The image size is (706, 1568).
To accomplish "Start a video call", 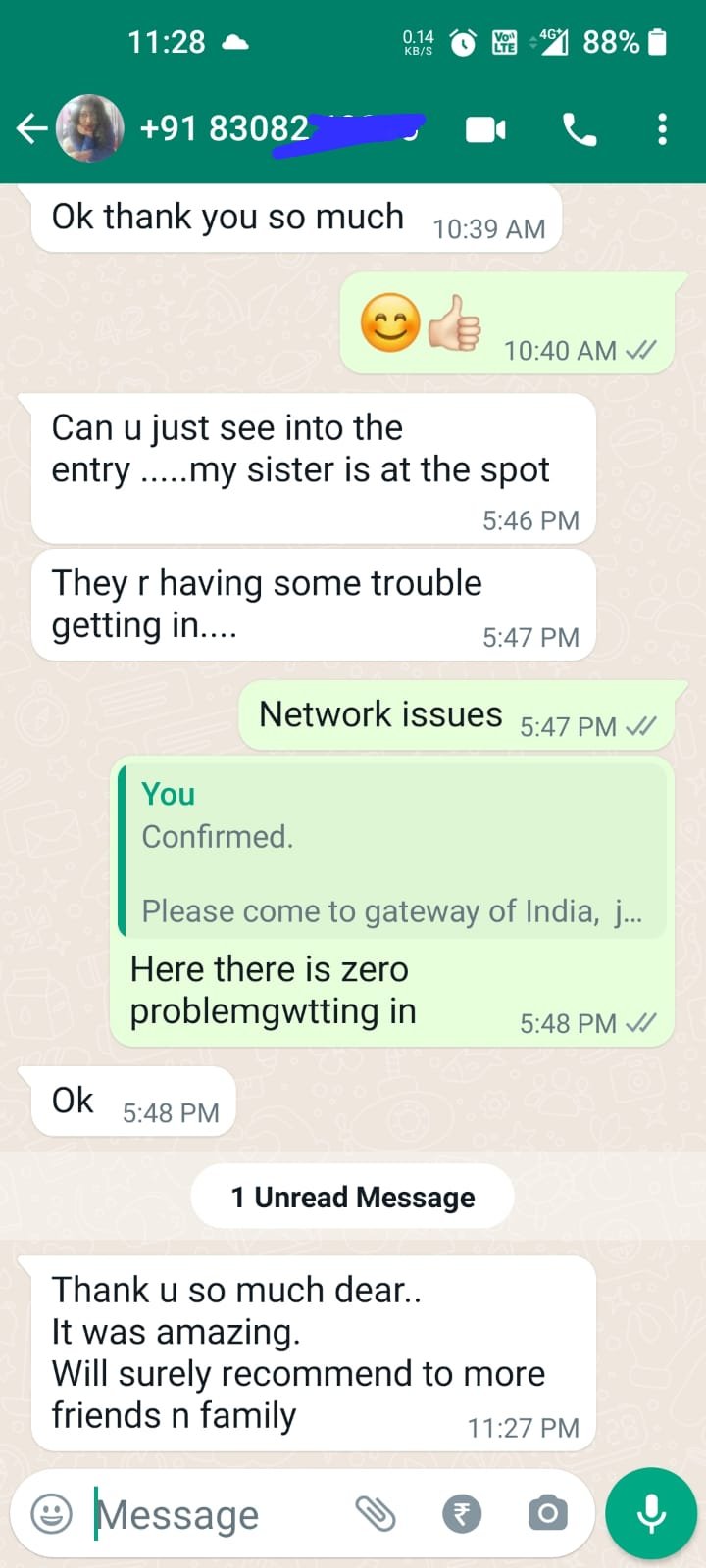I will point(485,129).
